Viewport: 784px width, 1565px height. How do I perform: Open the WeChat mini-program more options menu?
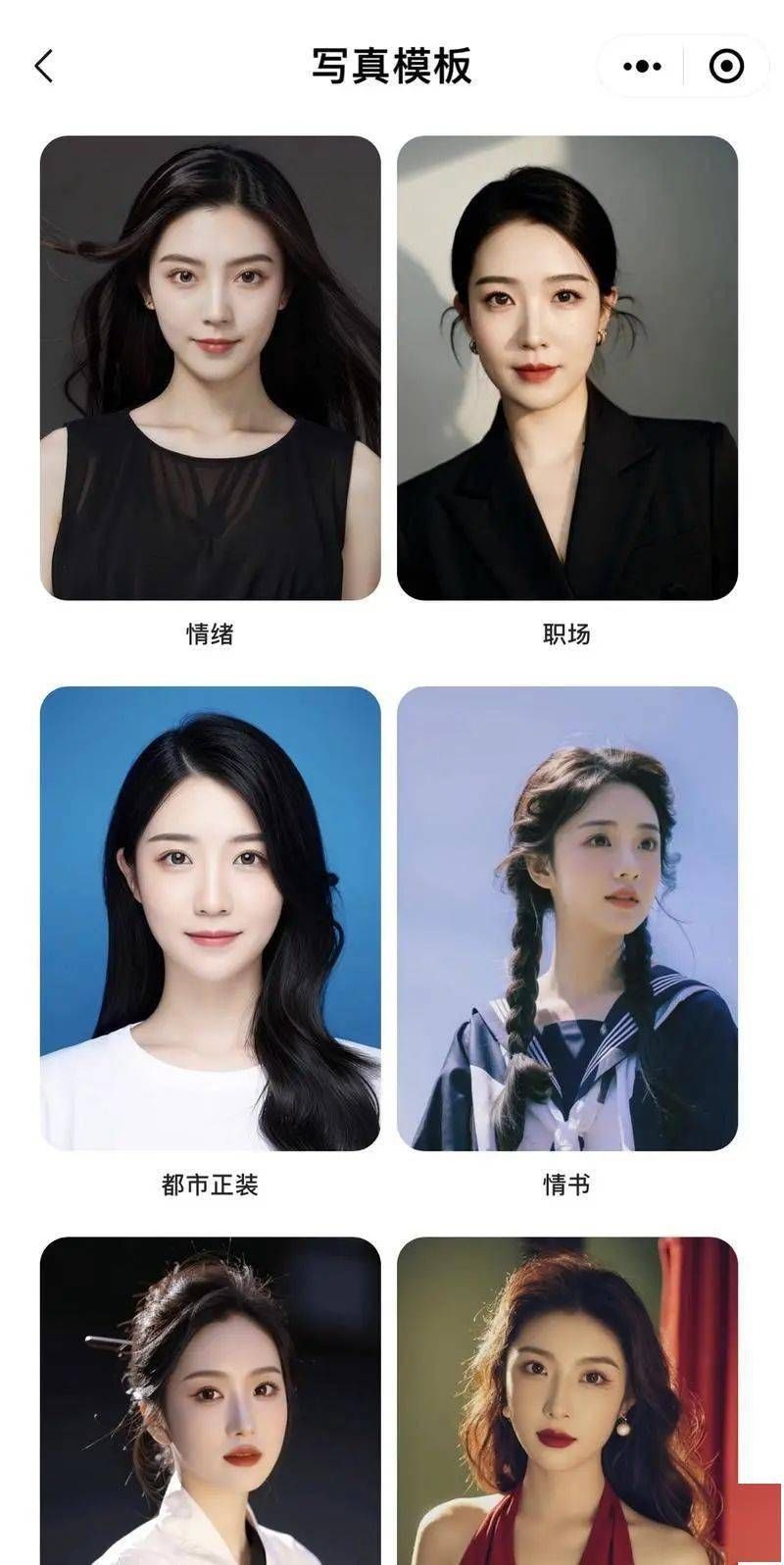coord(640,65)
